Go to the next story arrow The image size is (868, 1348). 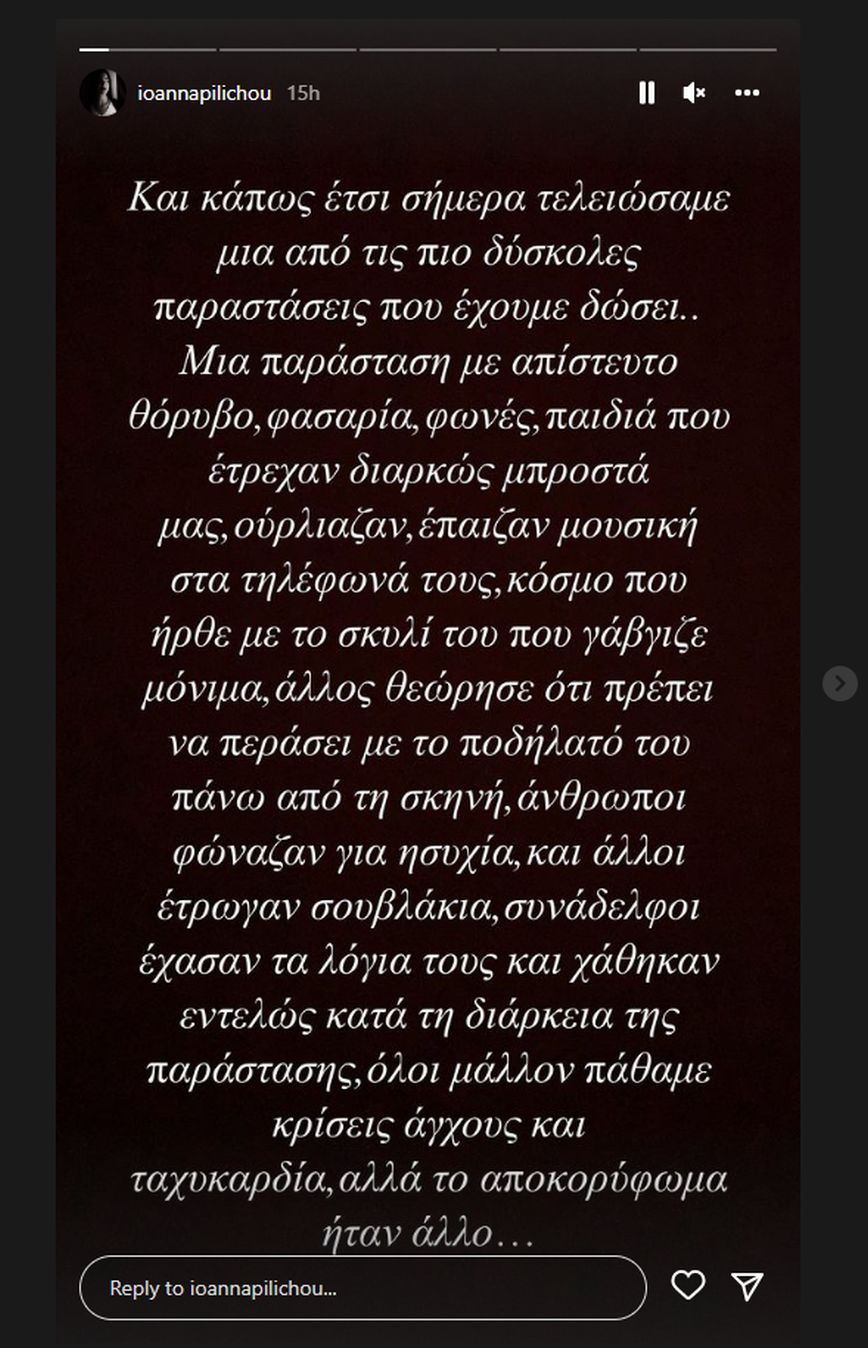coord(839,683)
